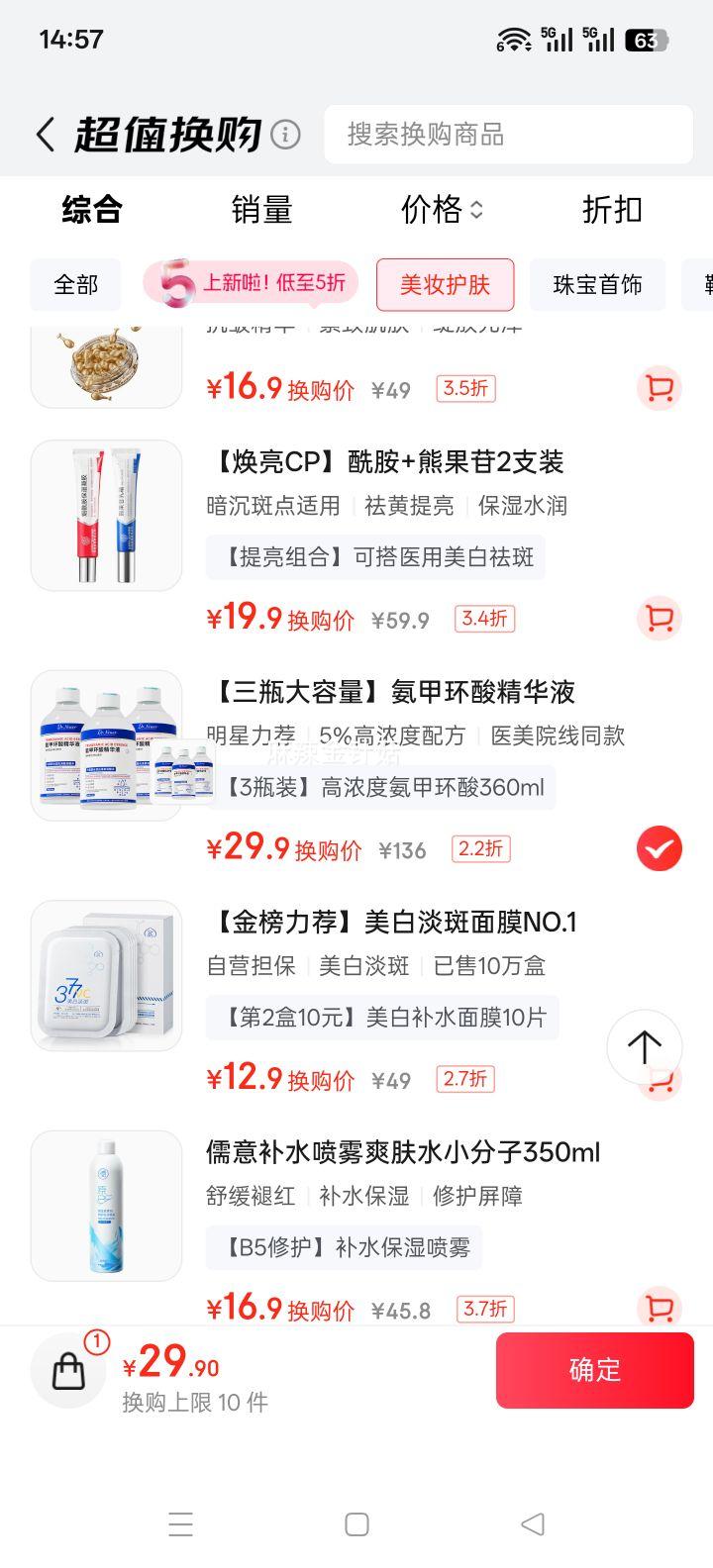Switch to the 折扣 sorting tab
Image resolution: width=713 pixels, height=1568 pixels.
[612, 210]
